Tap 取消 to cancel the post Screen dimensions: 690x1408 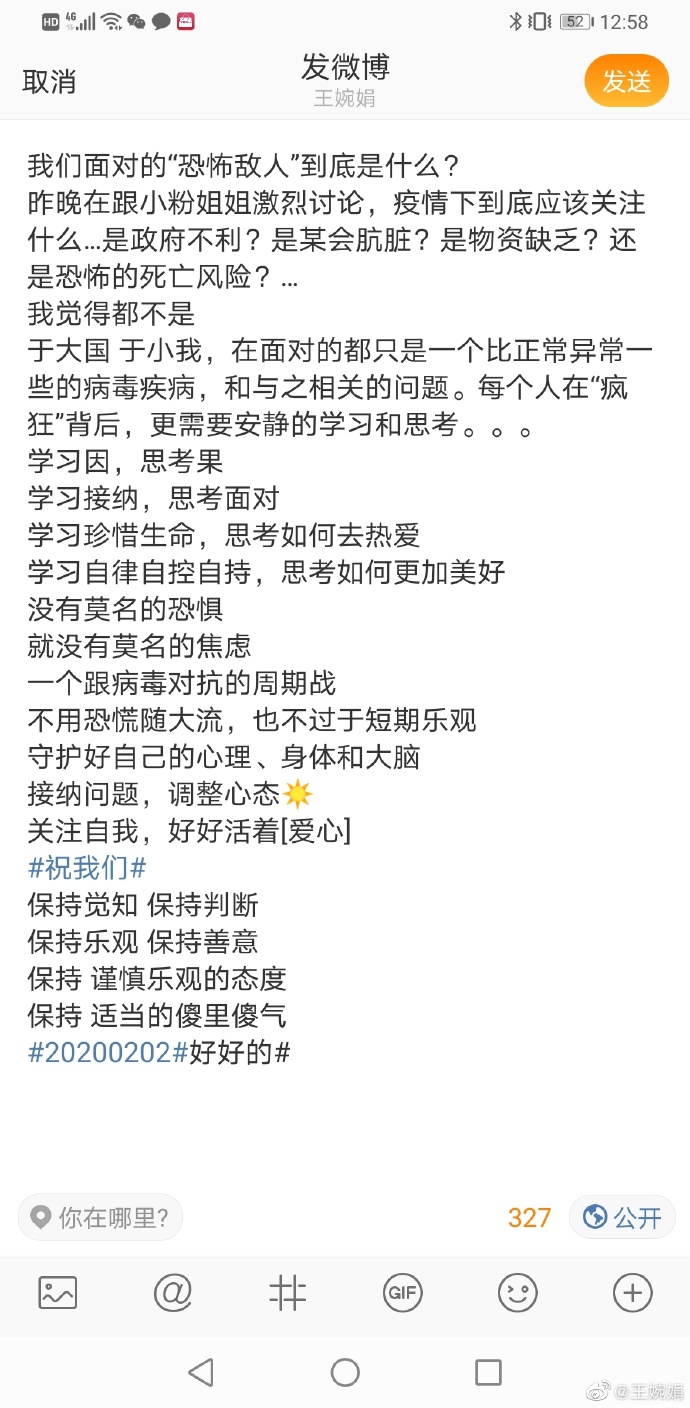coord(49,81)
